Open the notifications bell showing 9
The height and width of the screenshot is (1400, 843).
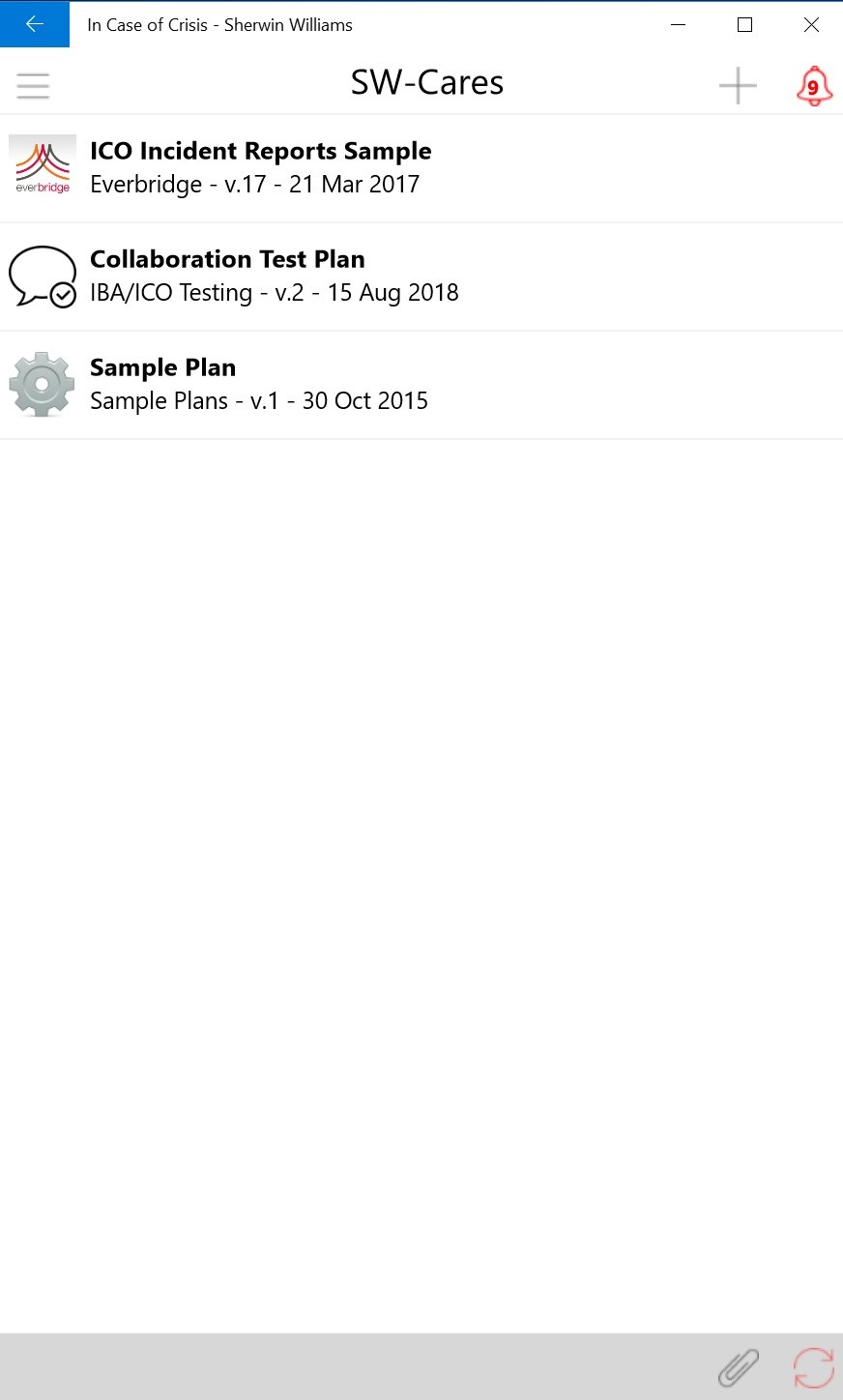pyautogui.click(x=814, y=86)
